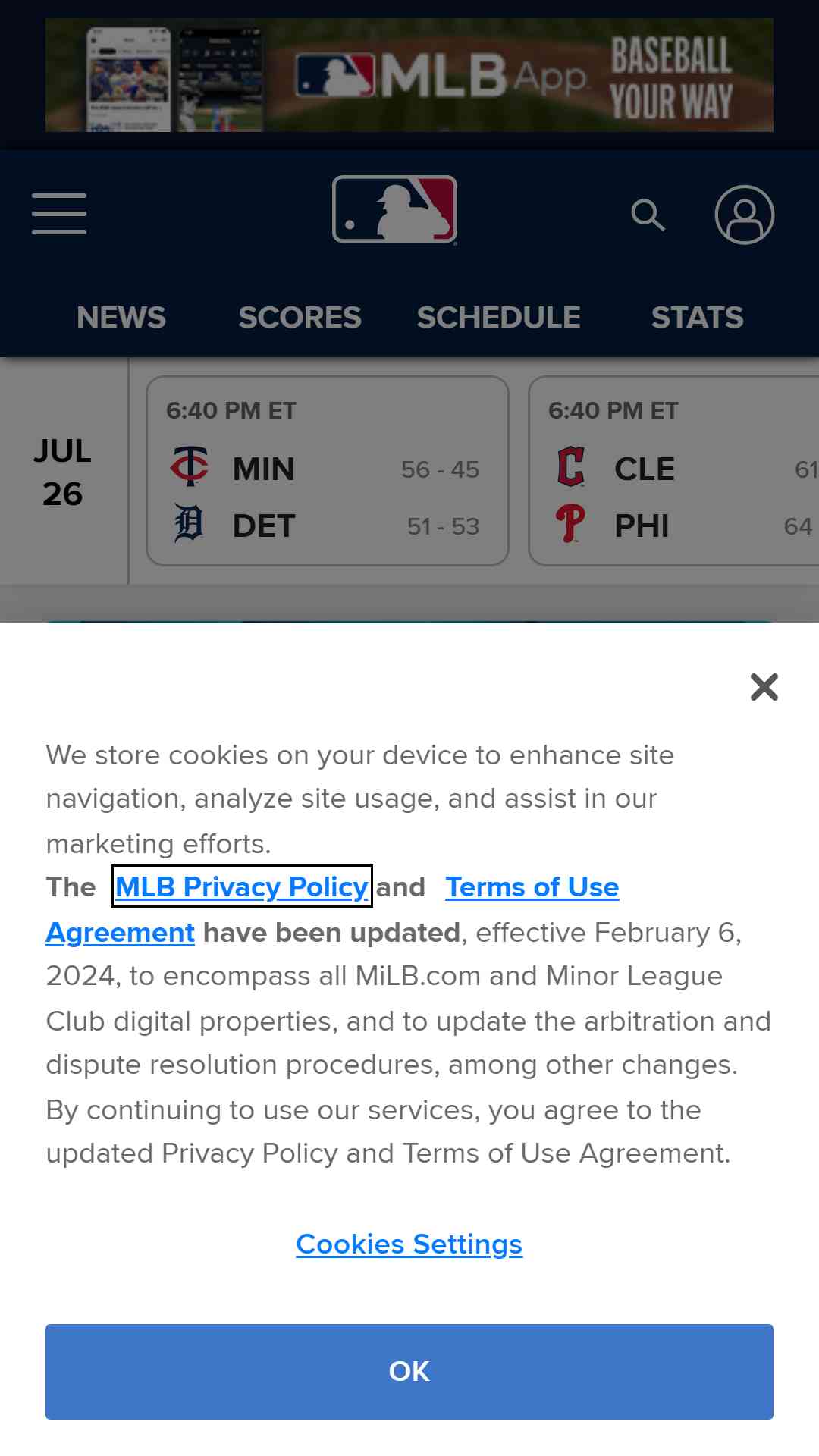Open the account profile icon

pos(744,215)
